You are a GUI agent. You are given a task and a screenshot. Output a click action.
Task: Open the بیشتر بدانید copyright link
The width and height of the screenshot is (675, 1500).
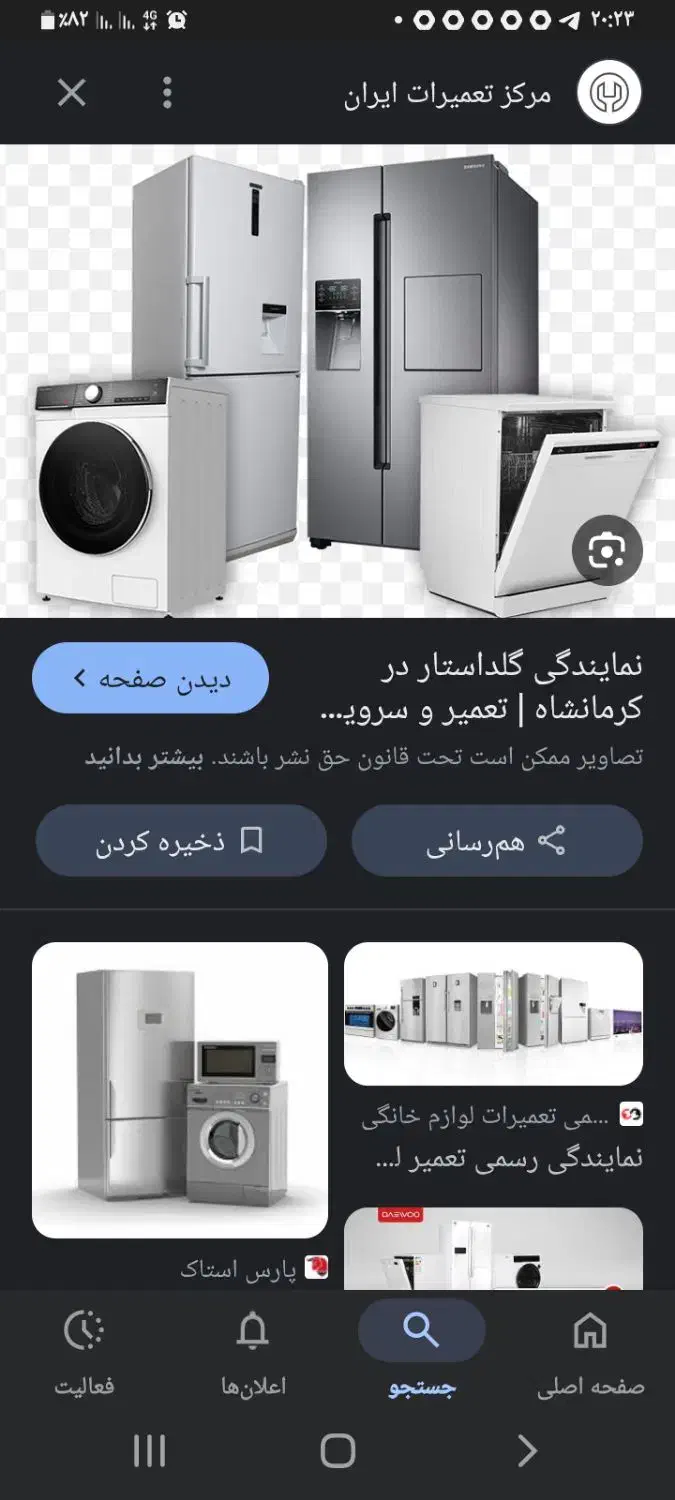143,758
